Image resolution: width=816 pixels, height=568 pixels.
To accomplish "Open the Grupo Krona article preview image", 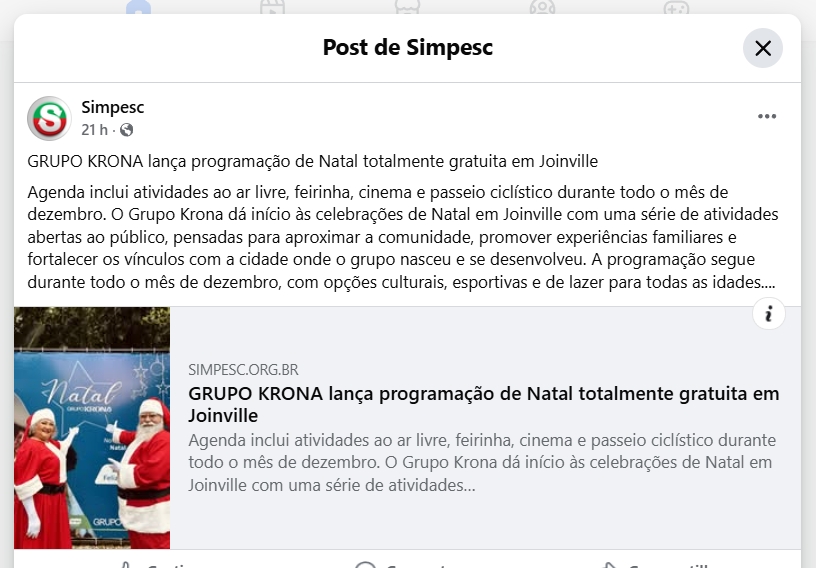I will tap(92, 428).
